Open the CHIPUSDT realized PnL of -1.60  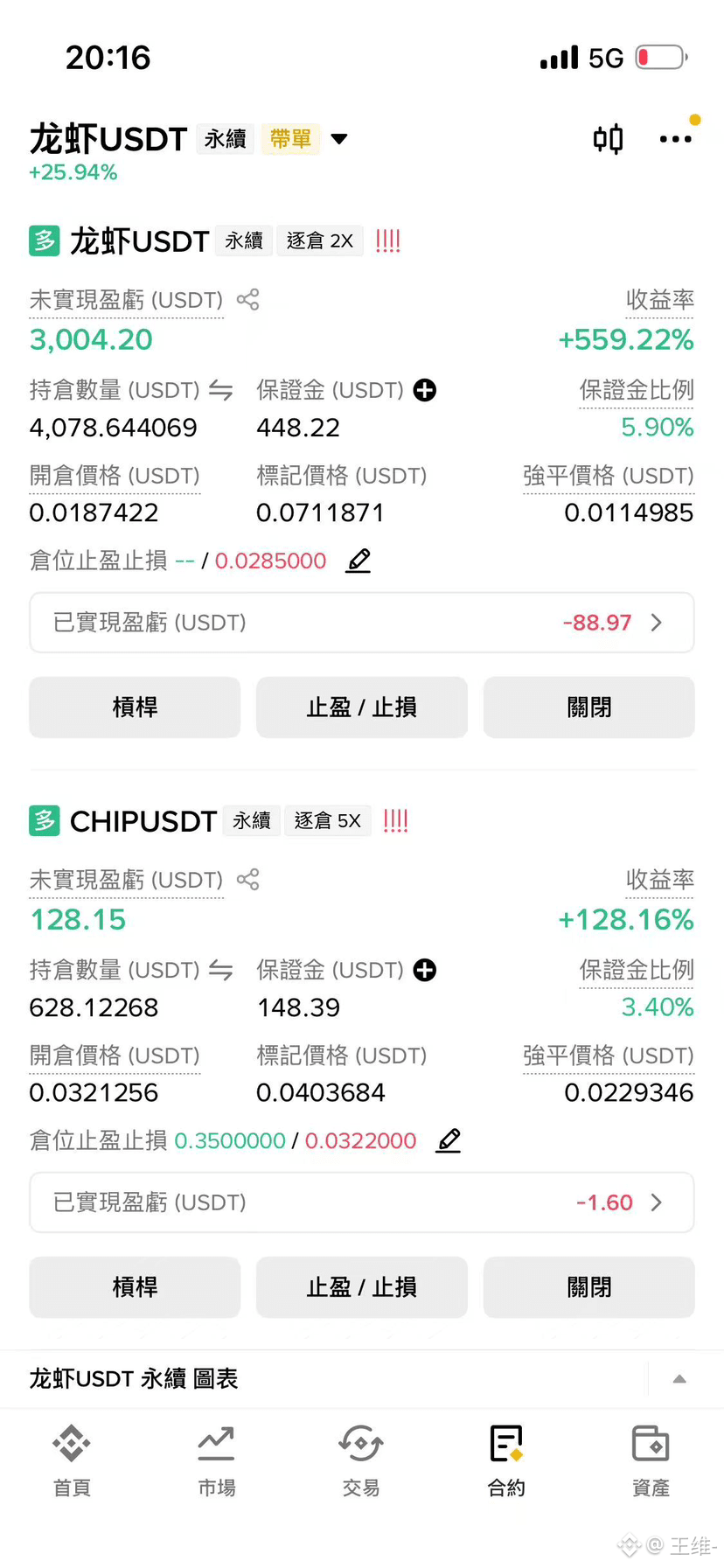click(x=362, y=1202)
